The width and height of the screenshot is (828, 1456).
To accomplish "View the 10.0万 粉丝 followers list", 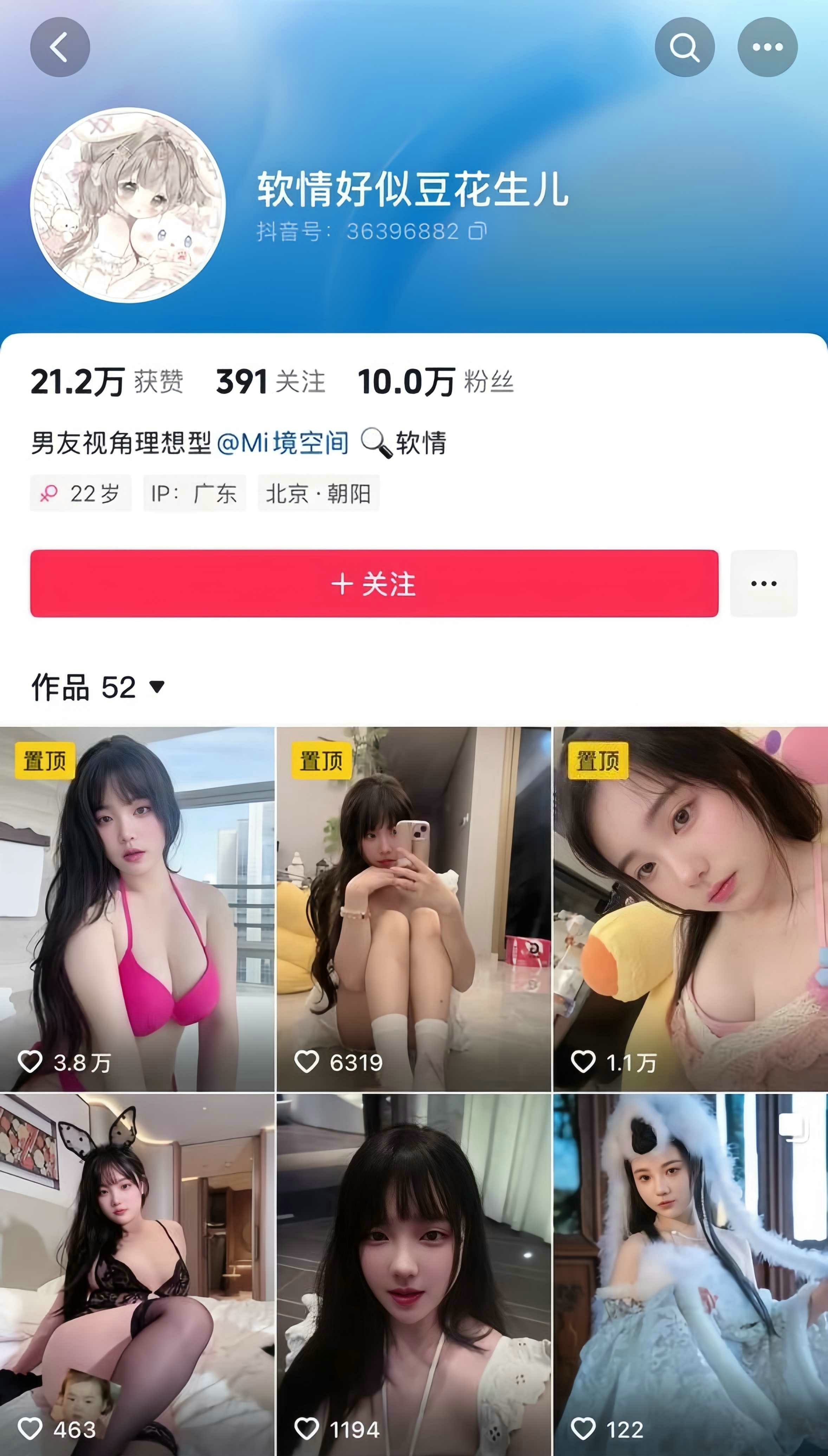I will coord(435,382).
